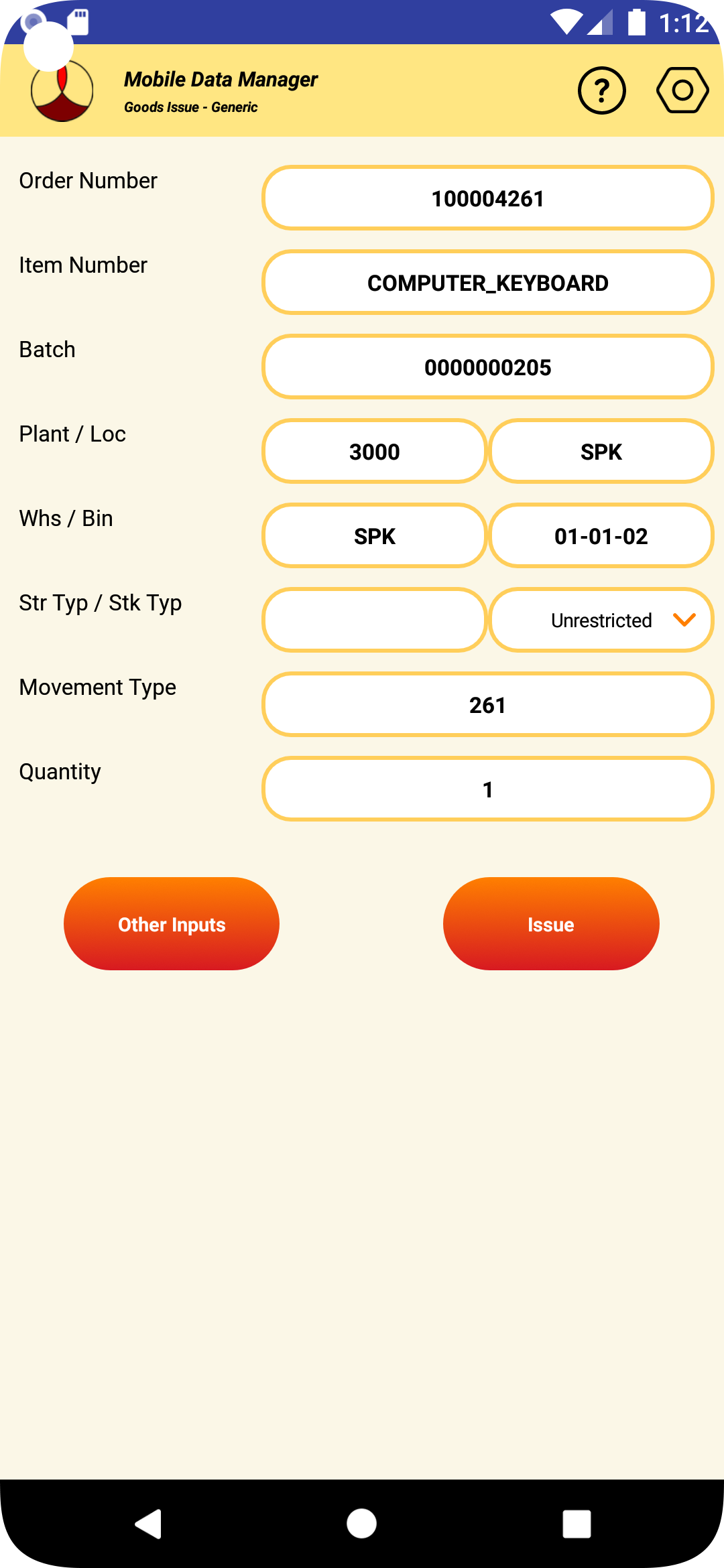Edit the Movement Type field

(487, 705)
